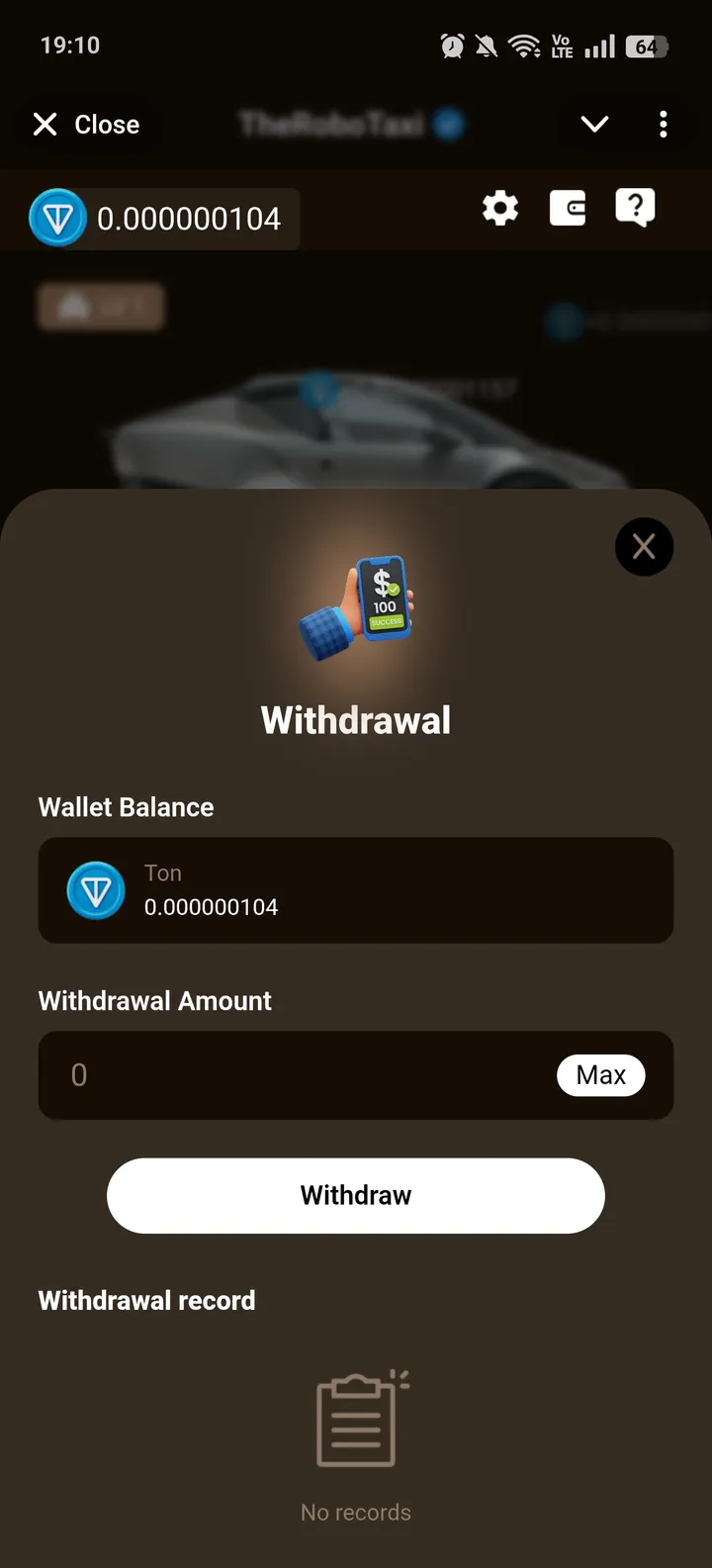Screen dimensions: 712x1568
Task: Tap the Wallet Balance Ton selector
Action: point(356,889)
